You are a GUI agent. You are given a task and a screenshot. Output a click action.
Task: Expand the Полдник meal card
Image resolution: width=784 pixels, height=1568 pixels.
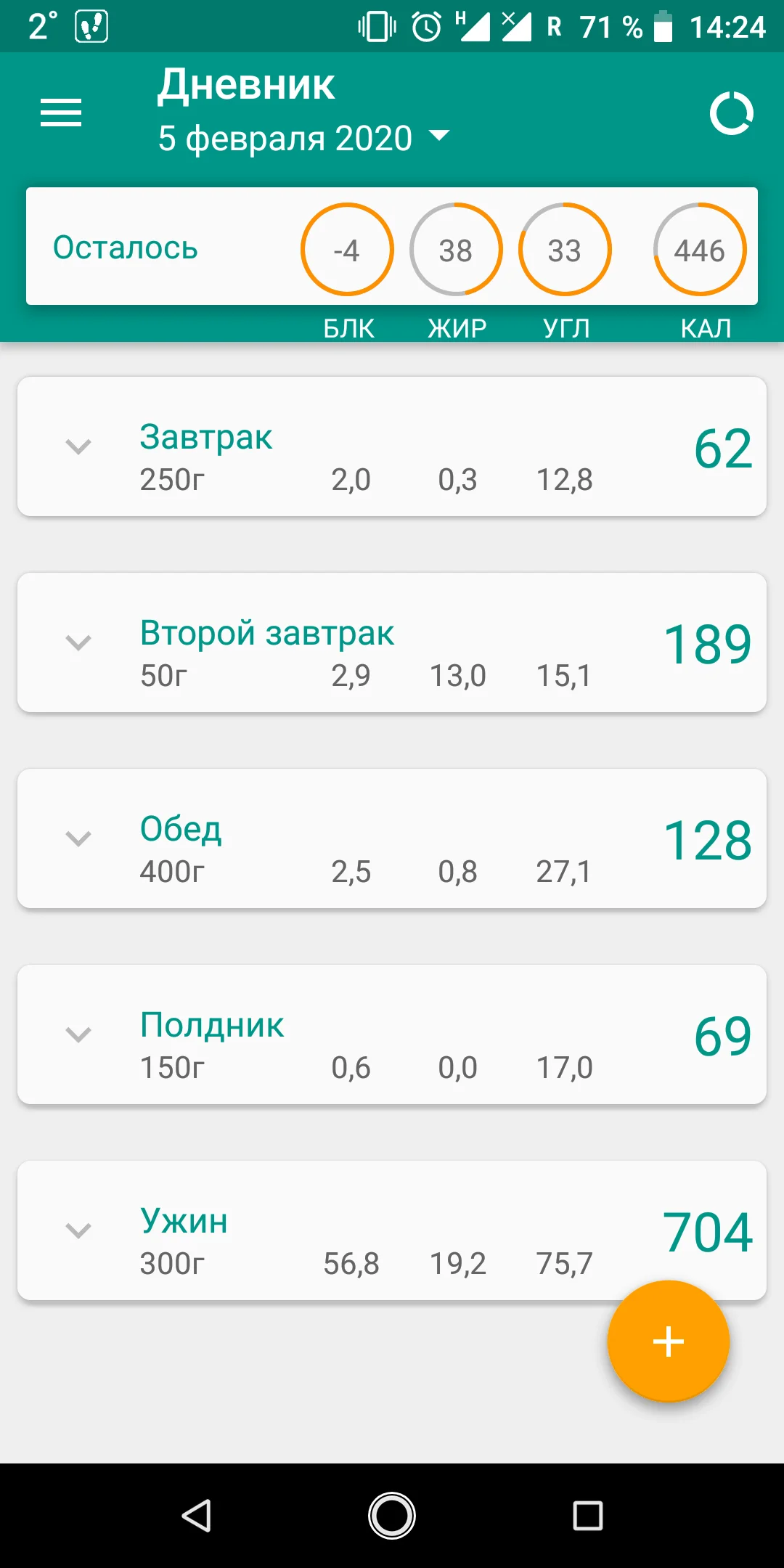tap(78, 1034)
